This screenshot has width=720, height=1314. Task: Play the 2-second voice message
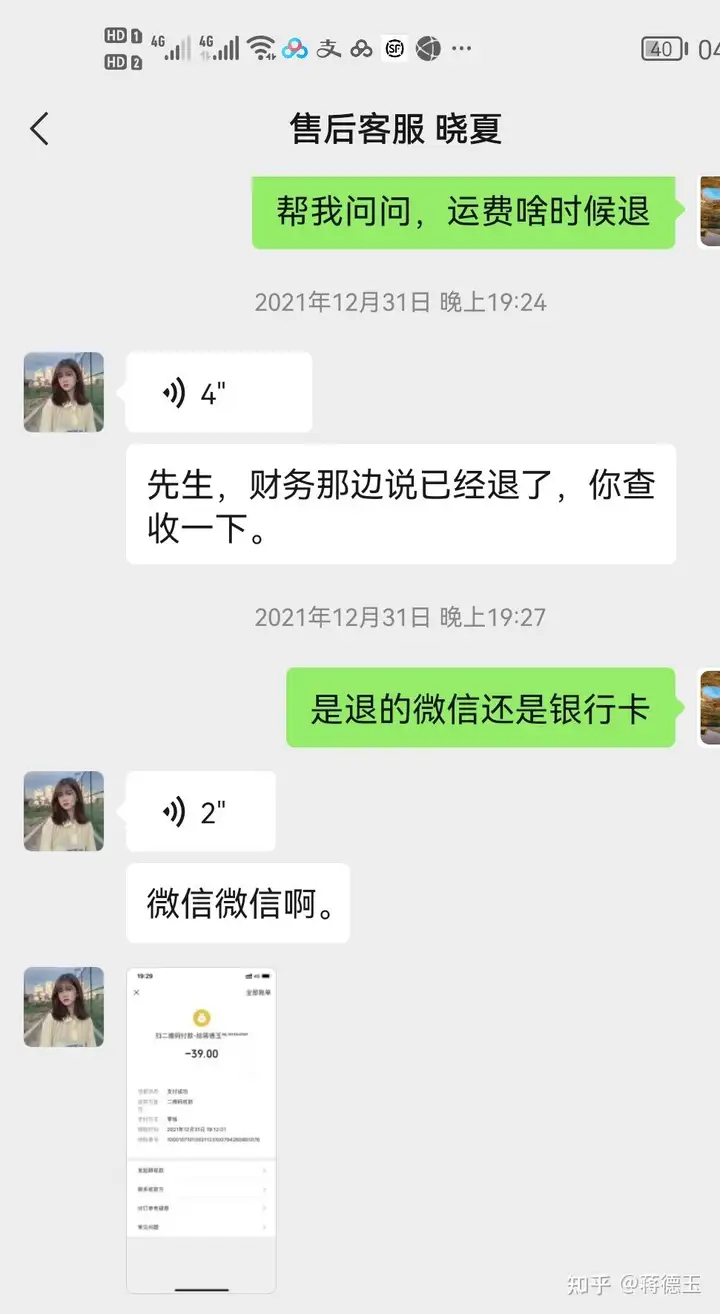point(200,812)
